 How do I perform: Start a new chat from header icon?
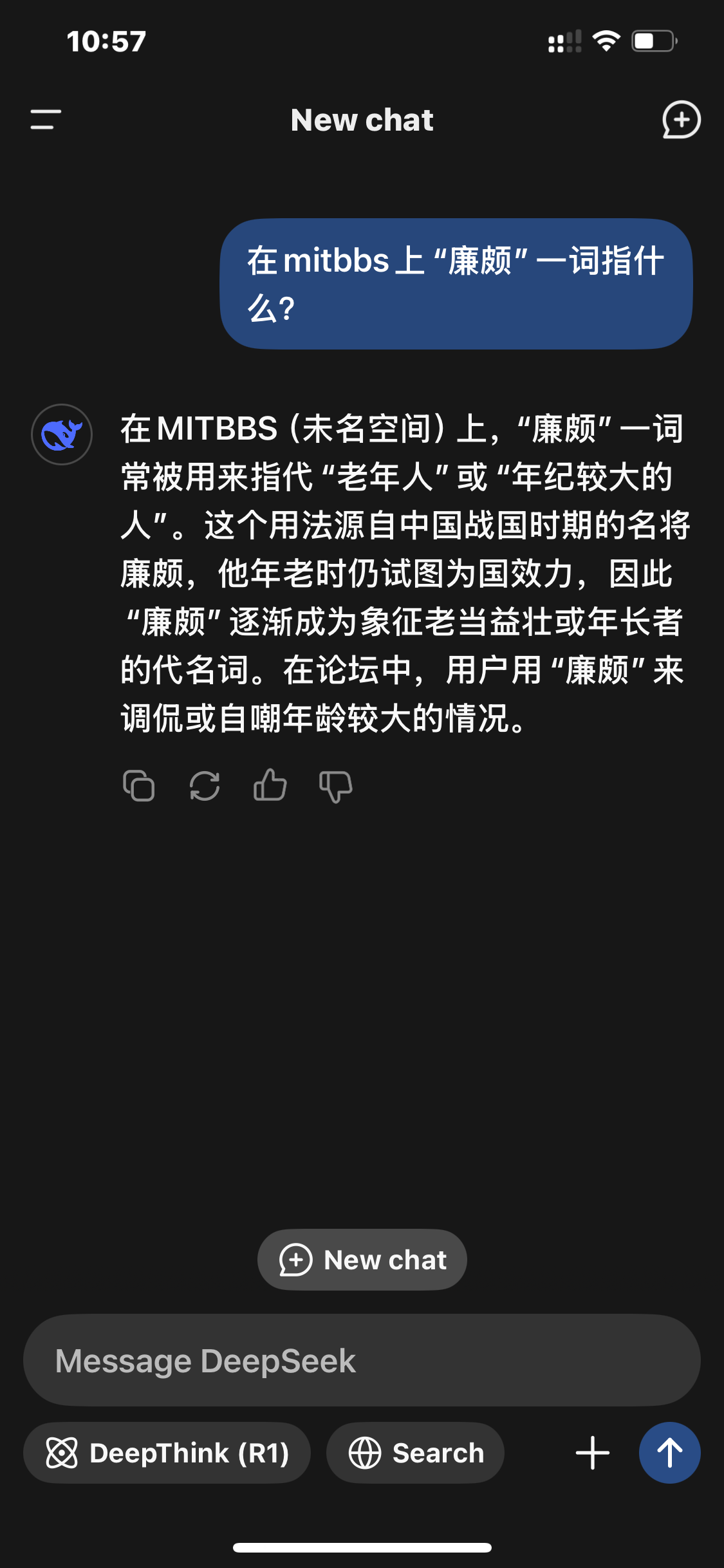(x=681, y=119)
